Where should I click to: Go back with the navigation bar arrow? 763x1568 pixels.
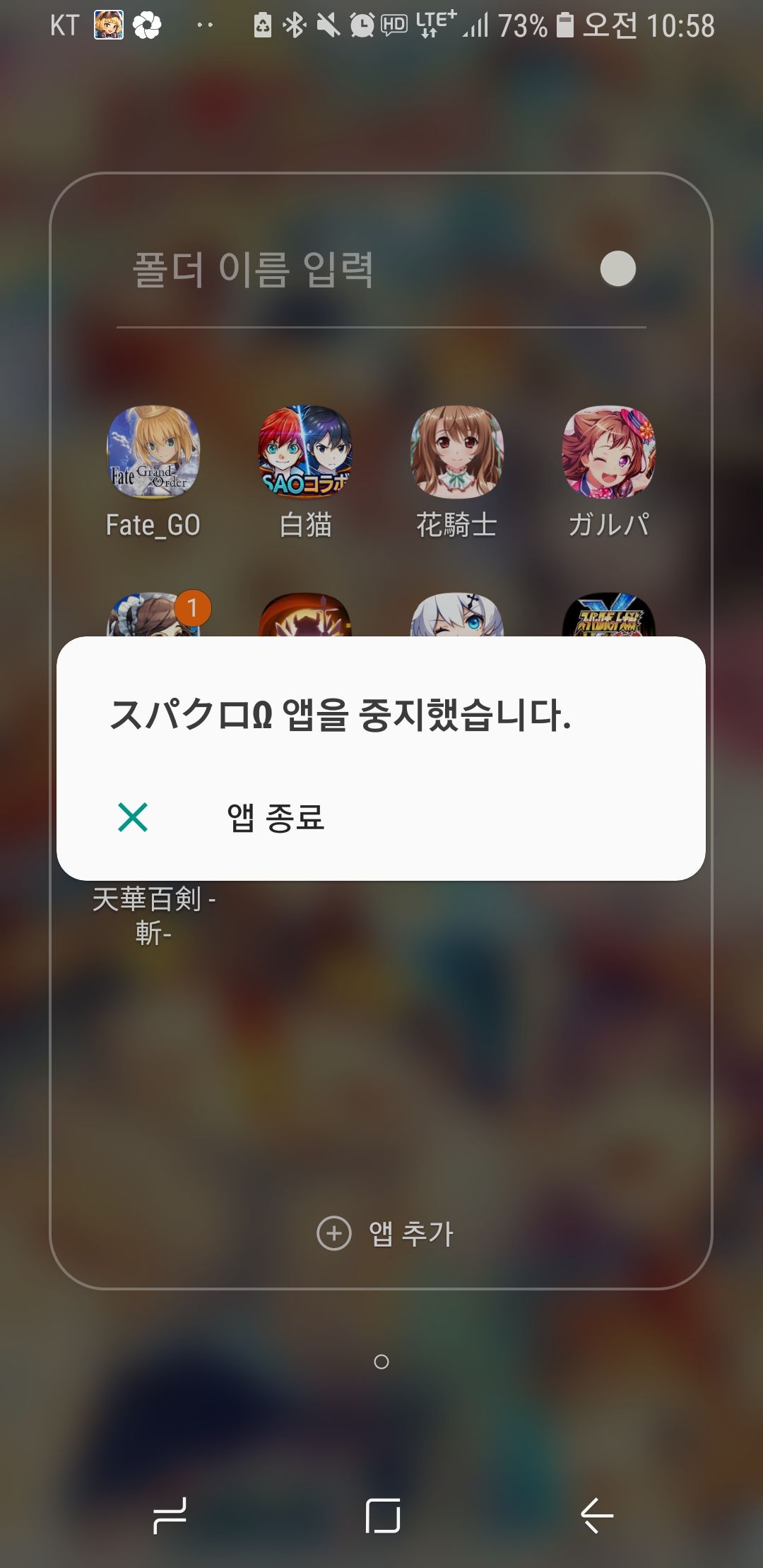click(x=597, y=1516)
